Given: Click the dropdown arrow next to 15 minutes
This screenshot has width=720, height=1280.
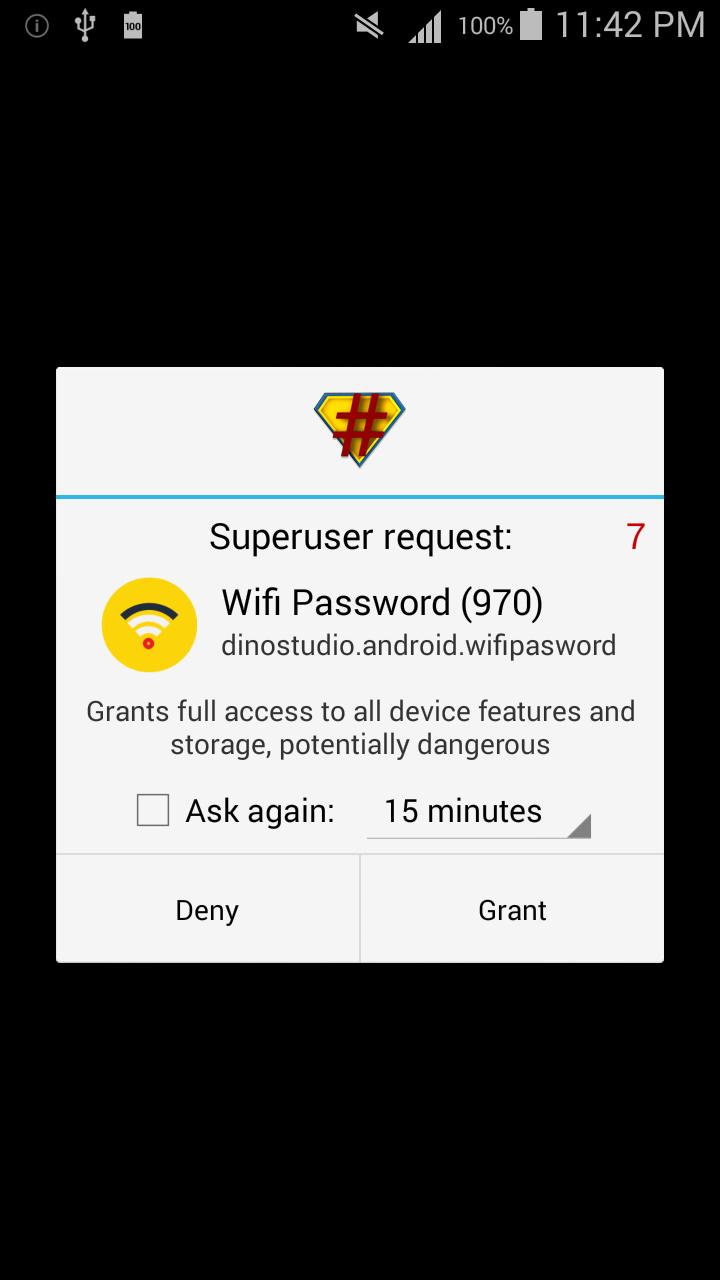Looking at the screenshot, I should point(583,822).
